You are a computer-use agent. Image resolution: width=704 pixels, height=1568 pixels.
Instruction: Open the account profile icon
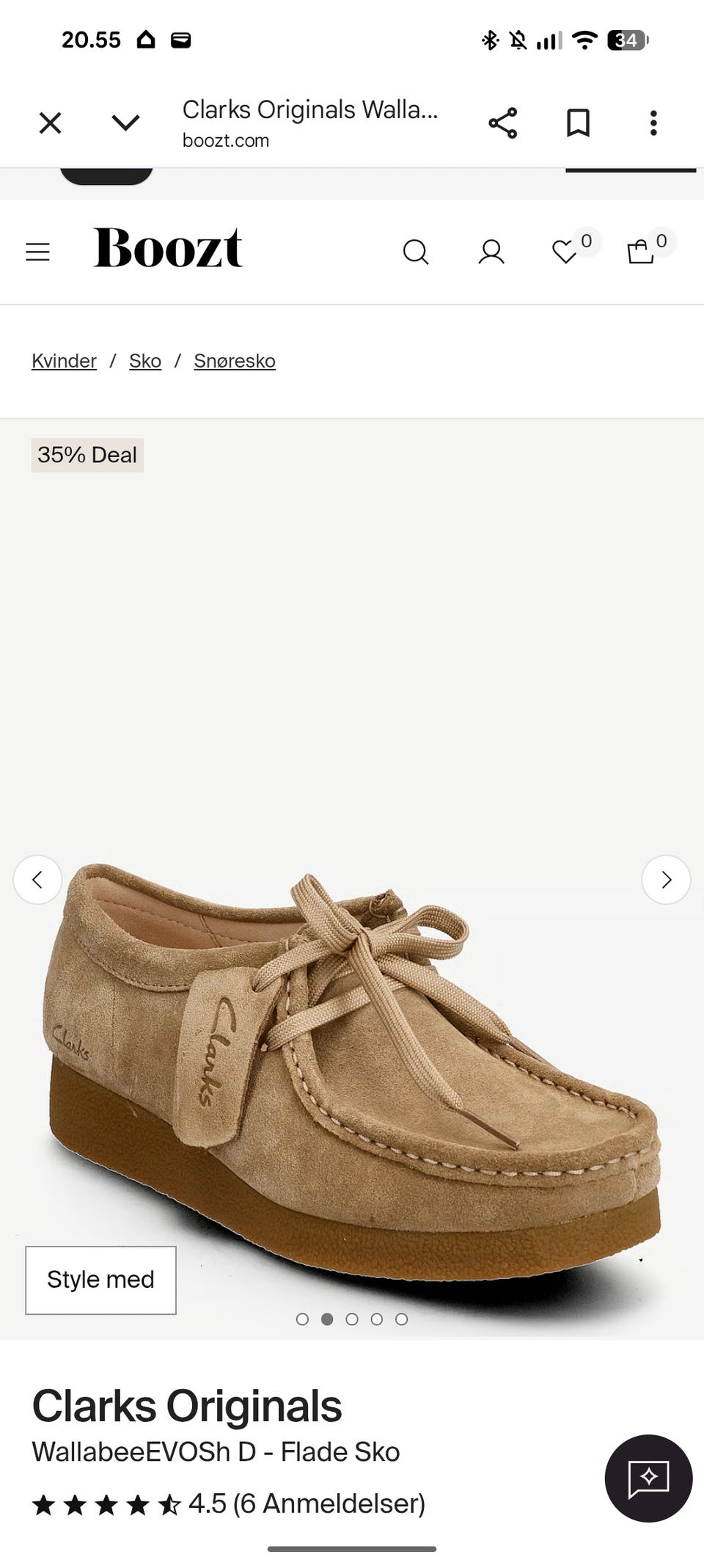pyautogui.click(x=491, y=252)
